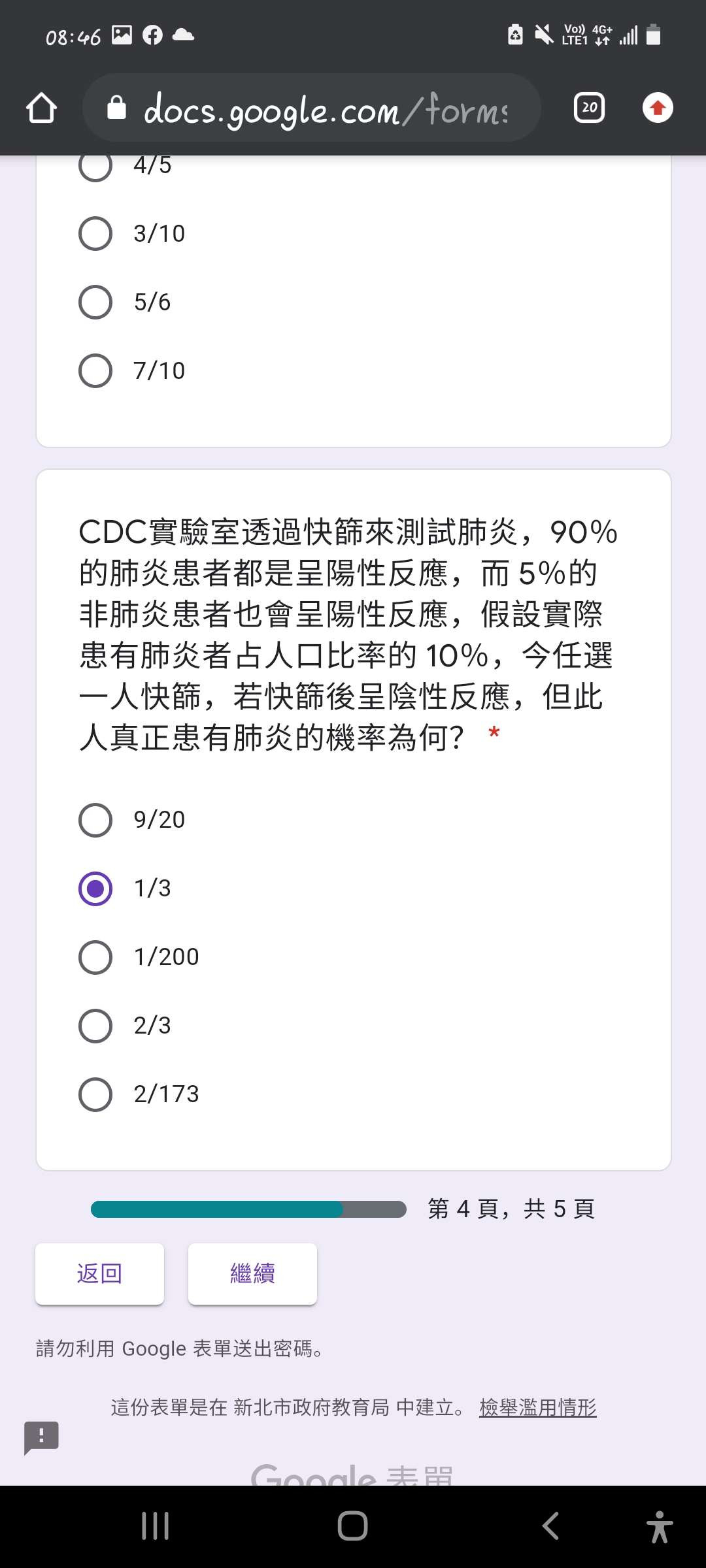Tap the red update arrow icon
The height and width of the screenshot is (1568, 706).
pos(658,108)
